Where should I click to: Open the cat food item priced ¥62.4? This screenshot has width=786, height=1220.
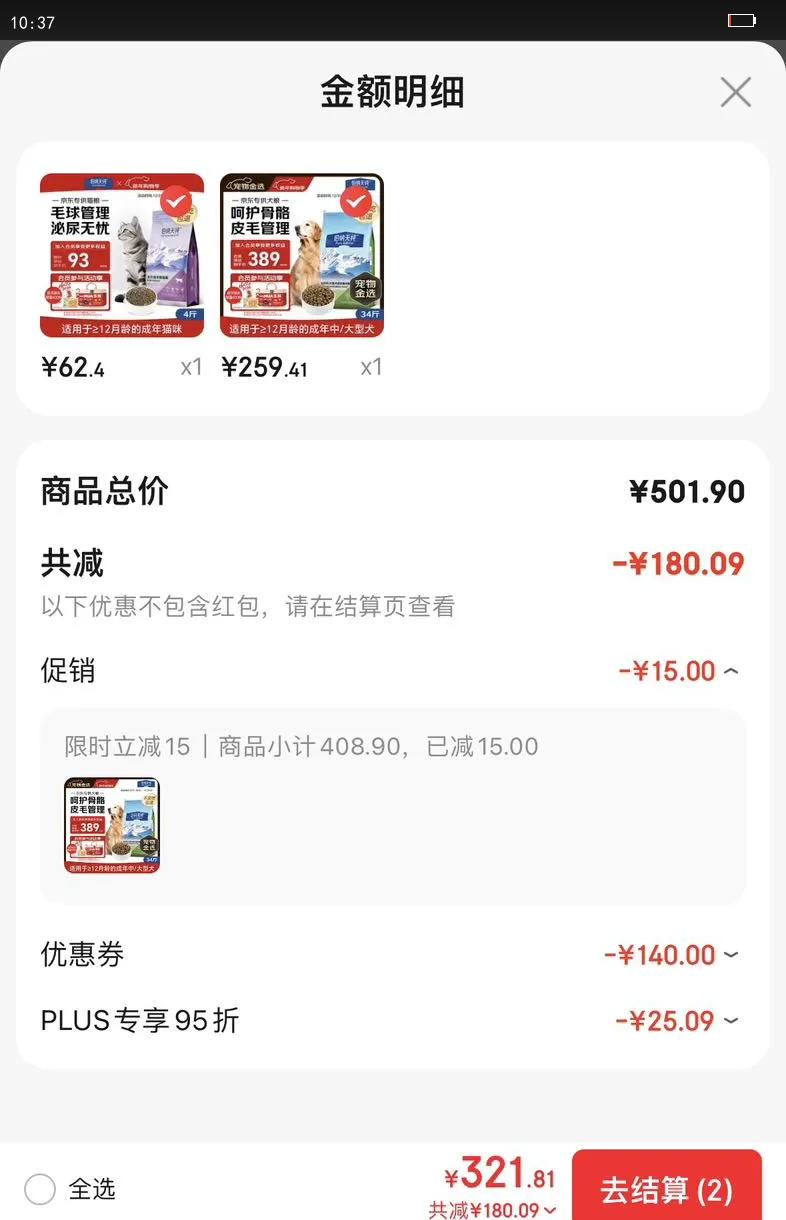(122, 256)
